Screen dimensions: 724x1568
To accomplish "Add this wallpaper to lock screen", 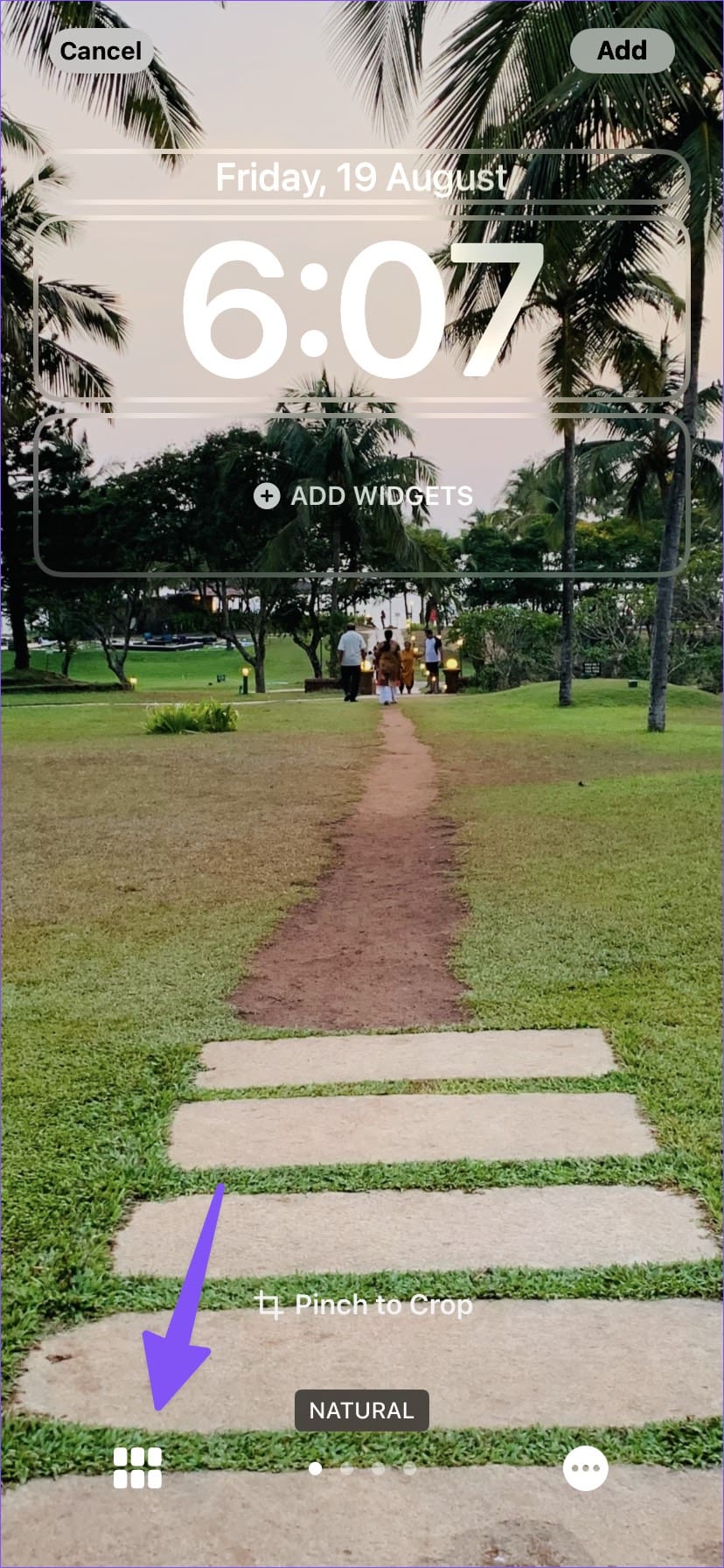I will (622, 51).
